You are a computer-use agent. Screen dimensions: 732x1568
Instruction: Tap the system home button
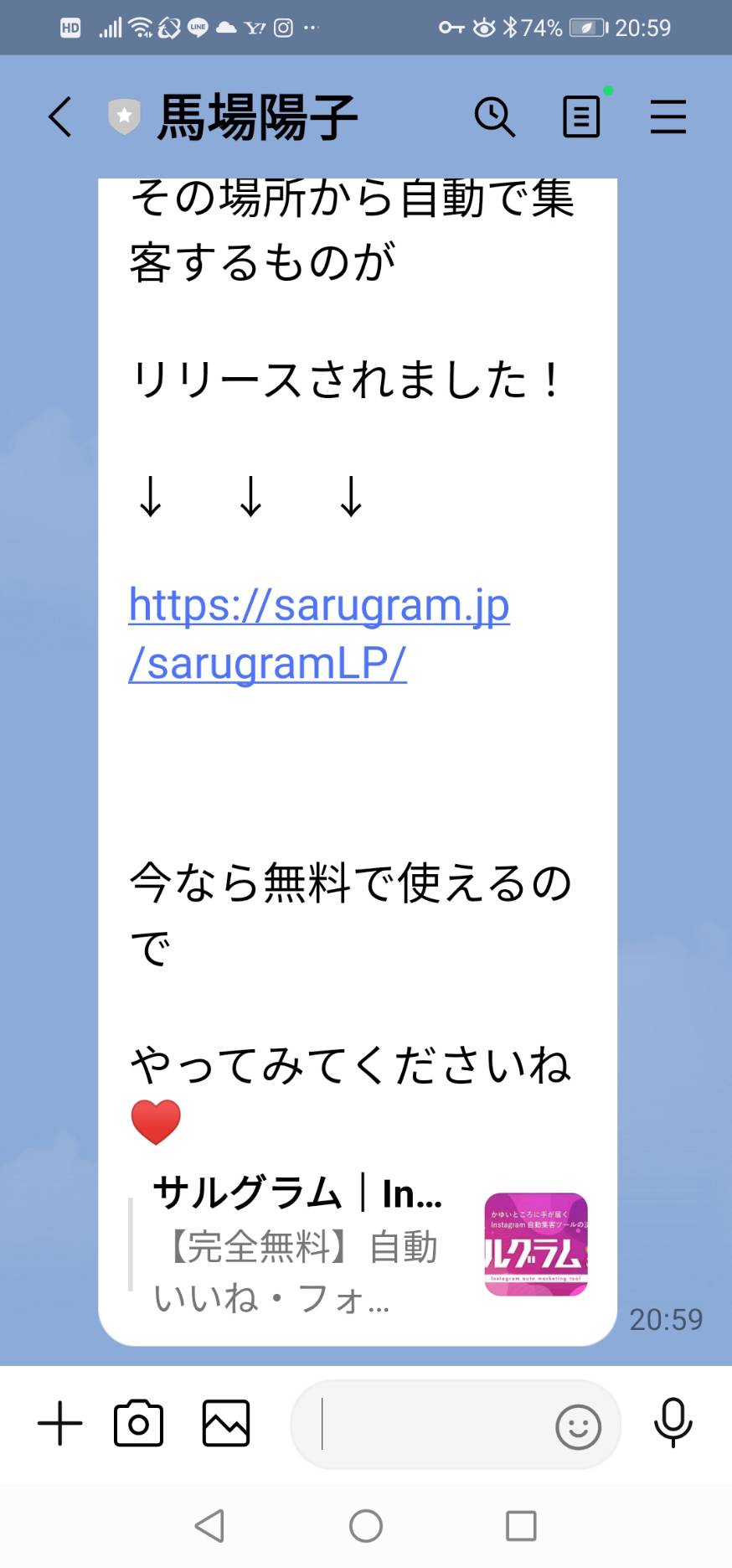tap(366, 1526)
